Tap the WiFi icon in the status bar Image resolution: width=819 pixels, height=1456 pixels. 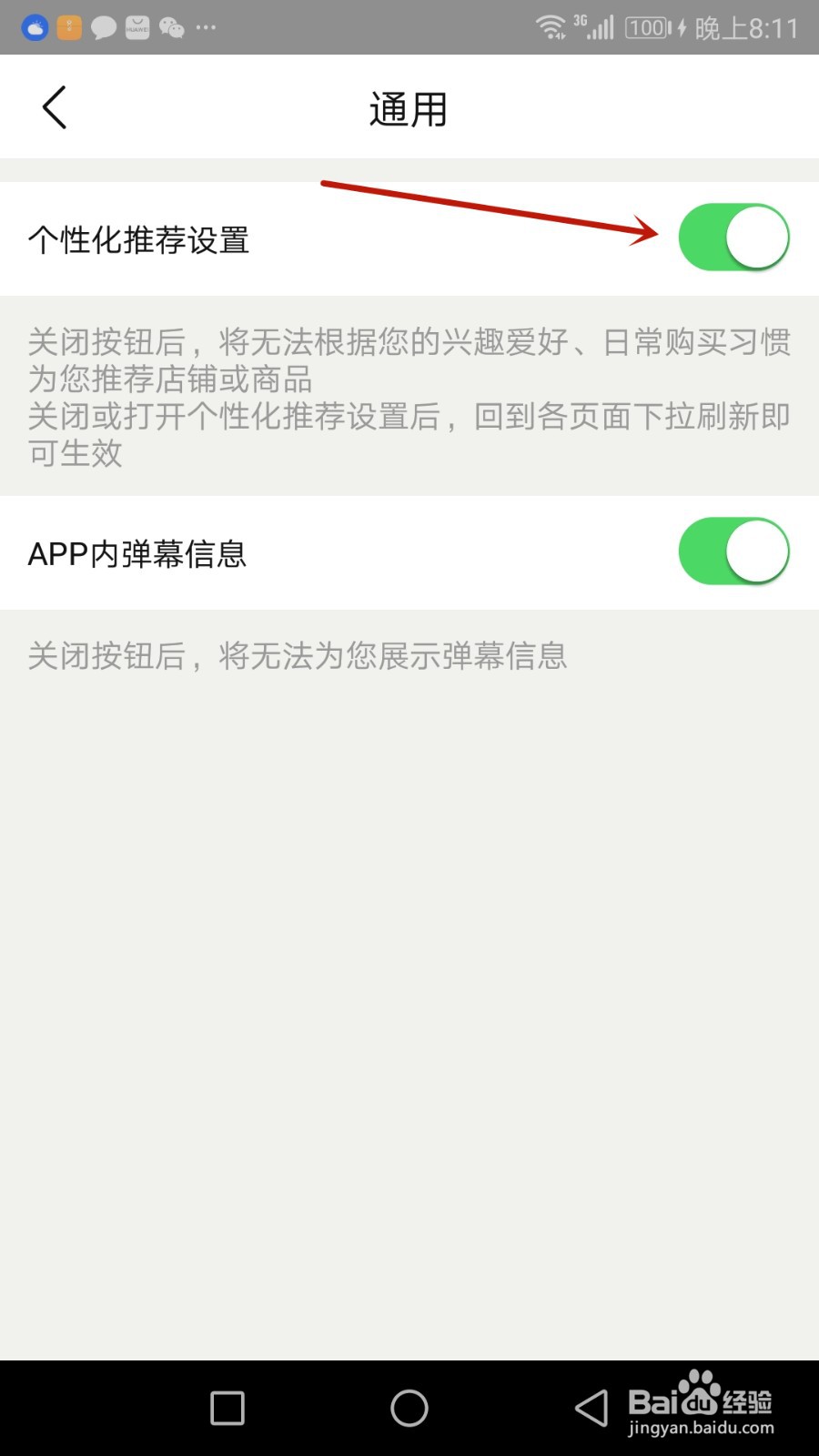click(x=552, y=27)
